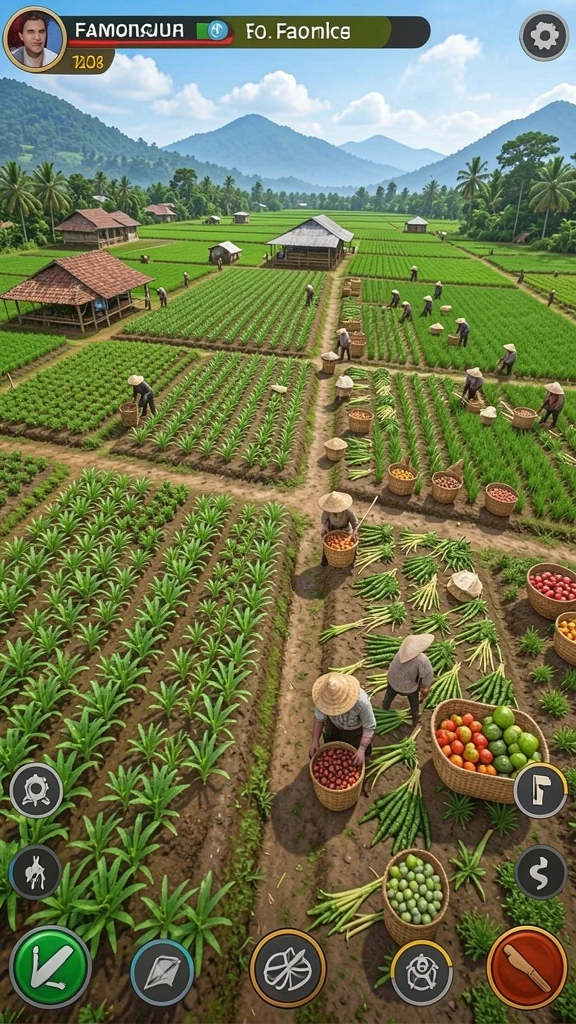Tap the blue-ringed kite icon
This screenshot has width=576, height=1024.
[x=162, y=972]
